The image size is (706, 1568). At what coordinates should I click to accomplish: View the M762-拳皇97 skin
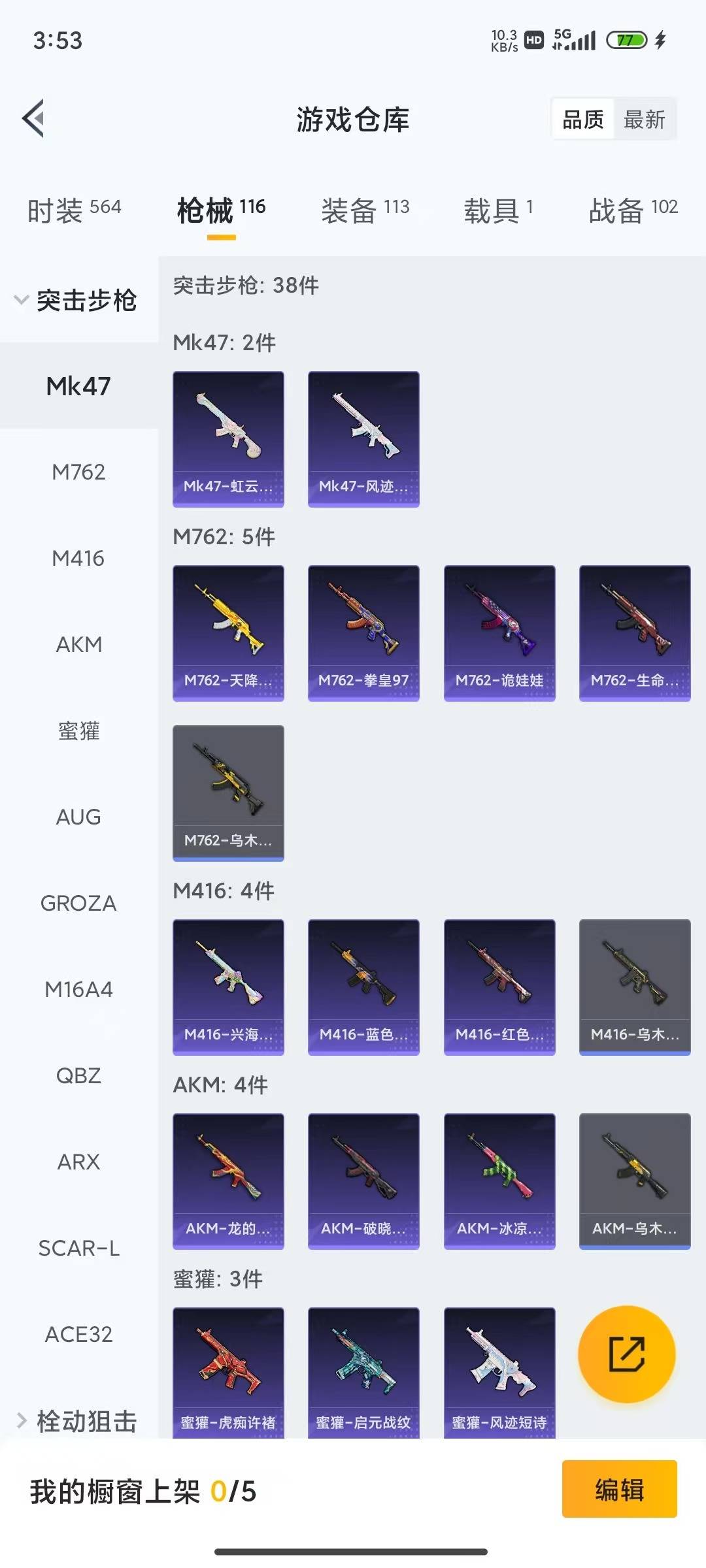(363, 632)
